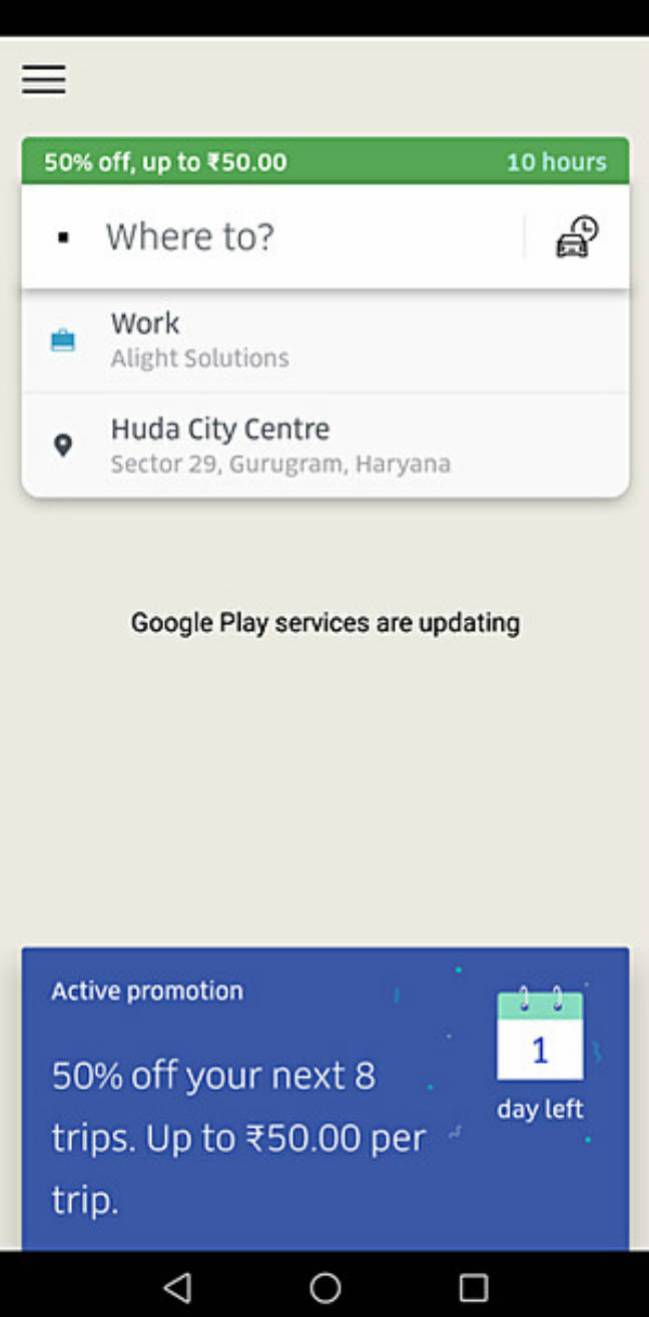Open recent apps from the navigation bar
Image resolution: width=649 pixels, height=1317 pixels.
[473, 1286]
